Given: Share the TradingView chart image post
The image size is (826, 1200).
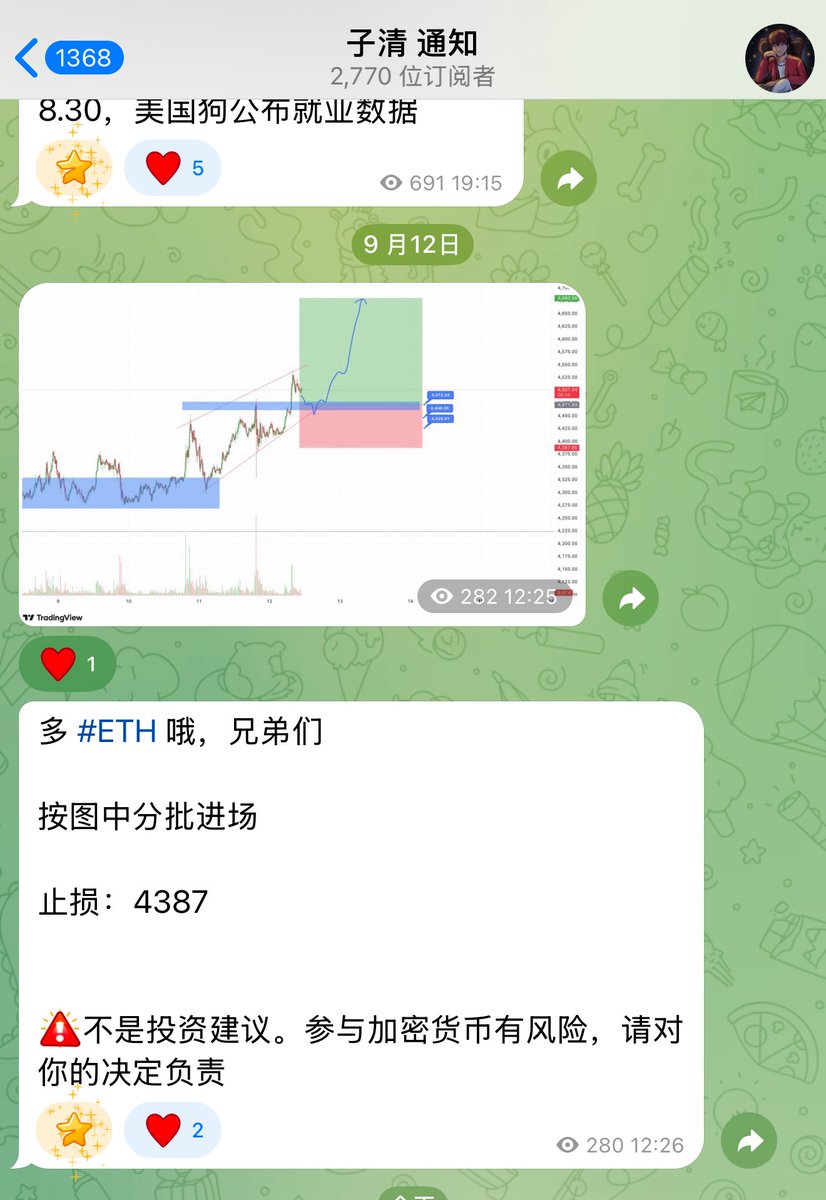Looking at the screenshot, I should (x=631, y=598).
